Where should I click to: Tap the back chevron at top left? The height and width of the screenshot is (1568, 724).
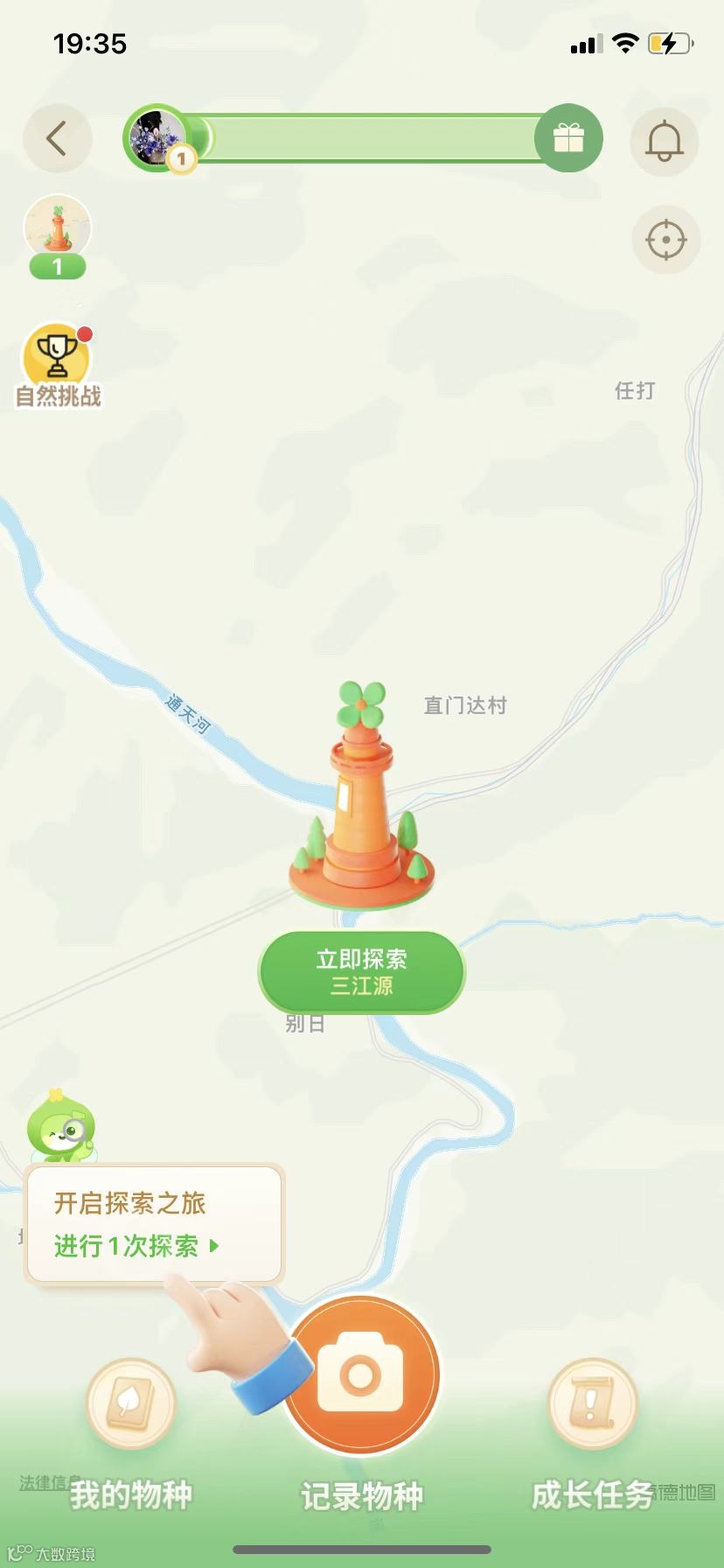pyautogui.click(x=56, y=140)
